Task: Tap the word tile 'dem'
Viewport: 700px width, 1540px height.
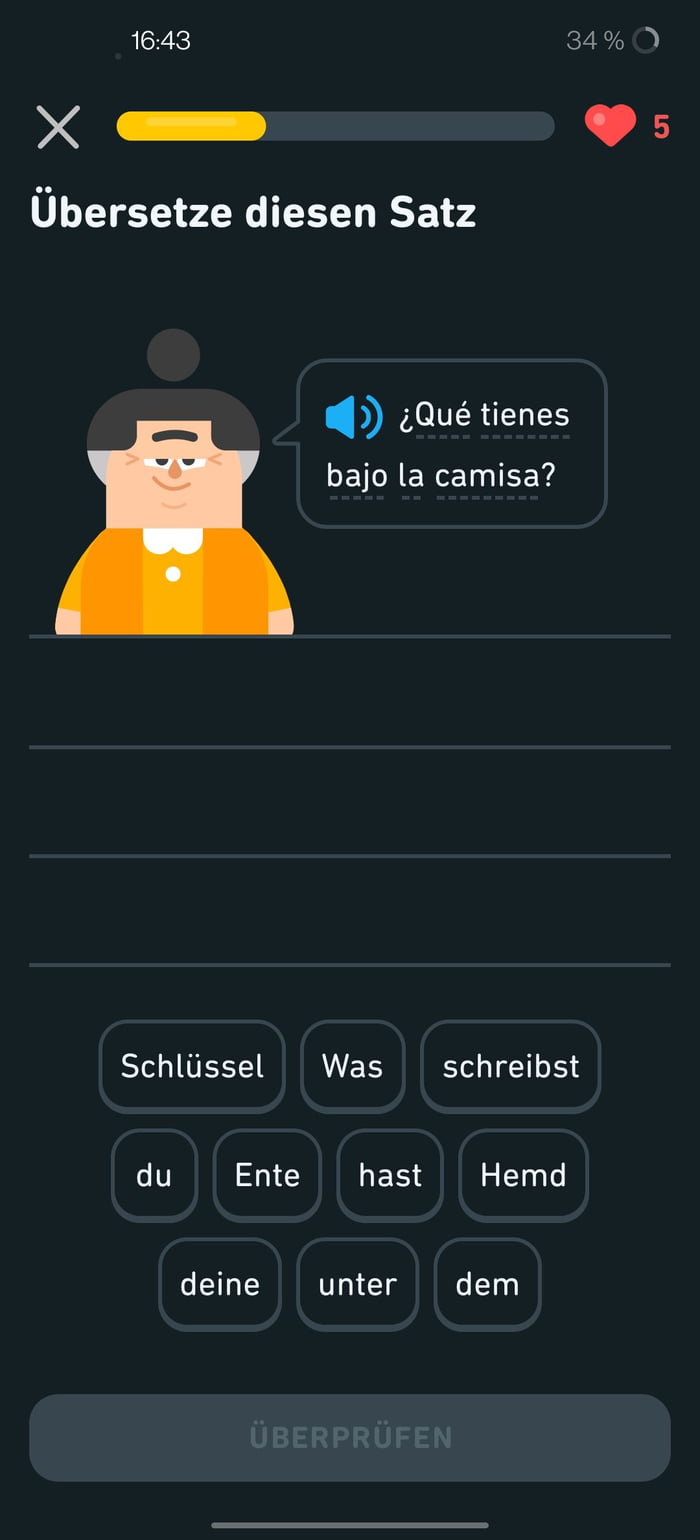Action: (487, 1284)
